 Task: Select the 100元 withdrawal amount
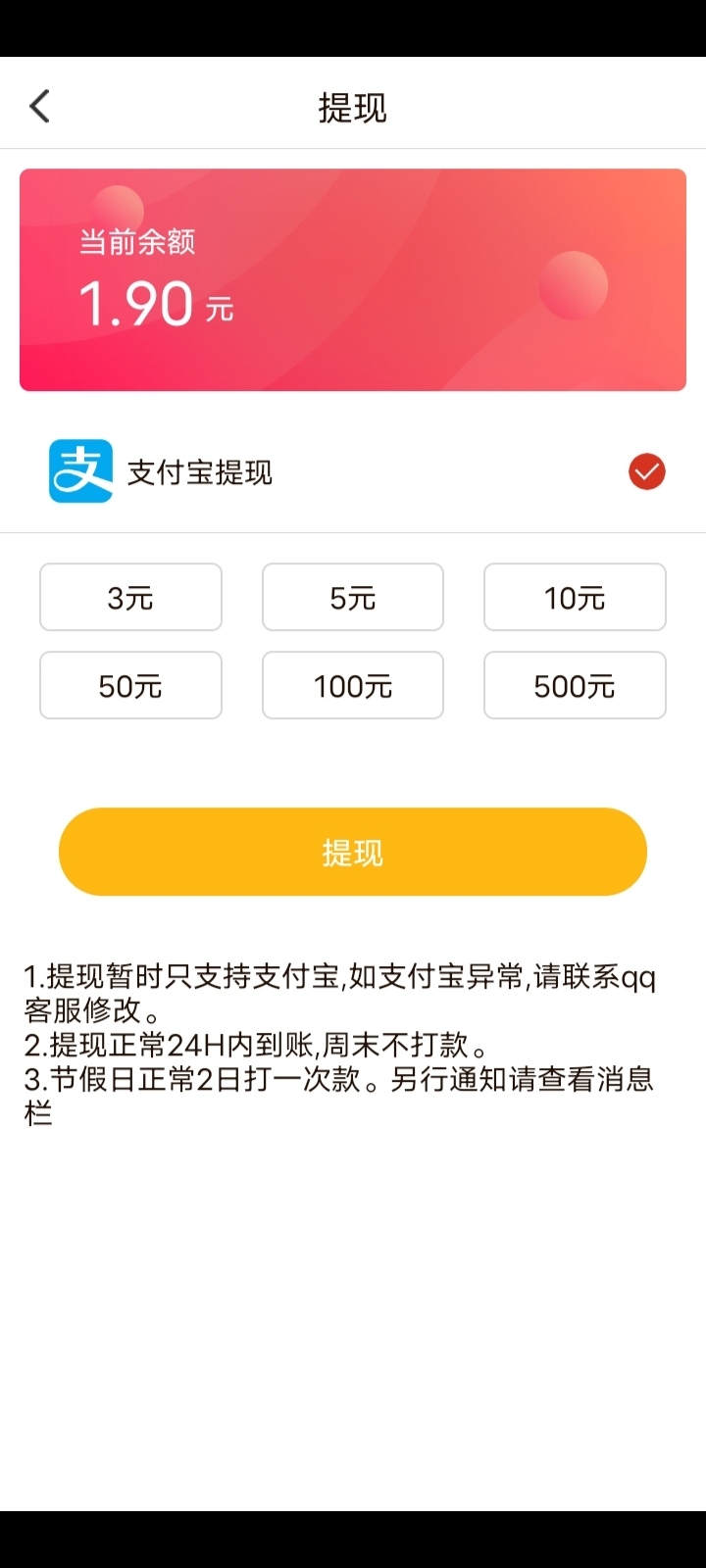pyautogui.click(x=353, y=685)
